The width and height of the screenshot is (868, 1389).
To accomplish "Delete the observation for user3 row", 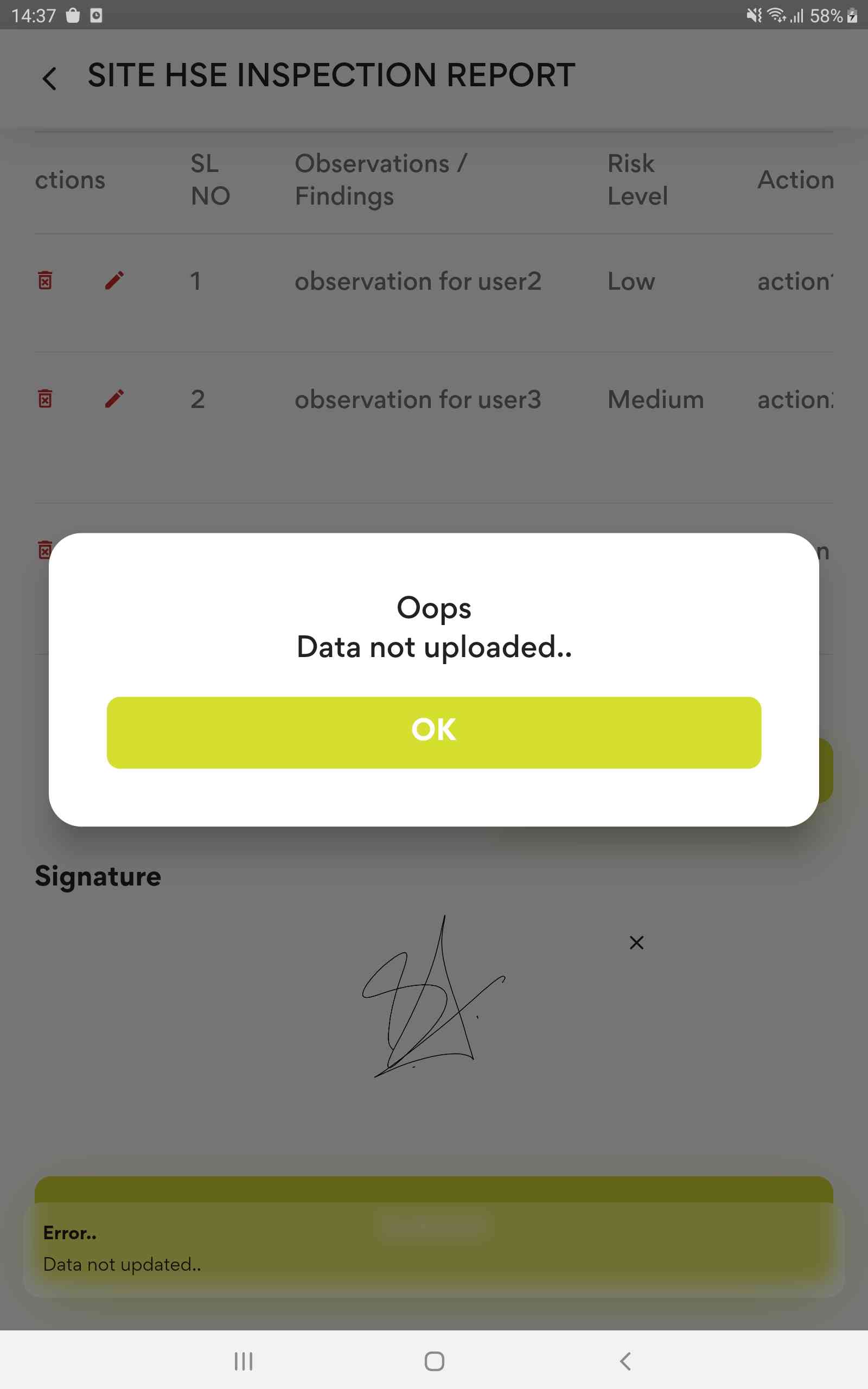I will click(x=45, y=398).
